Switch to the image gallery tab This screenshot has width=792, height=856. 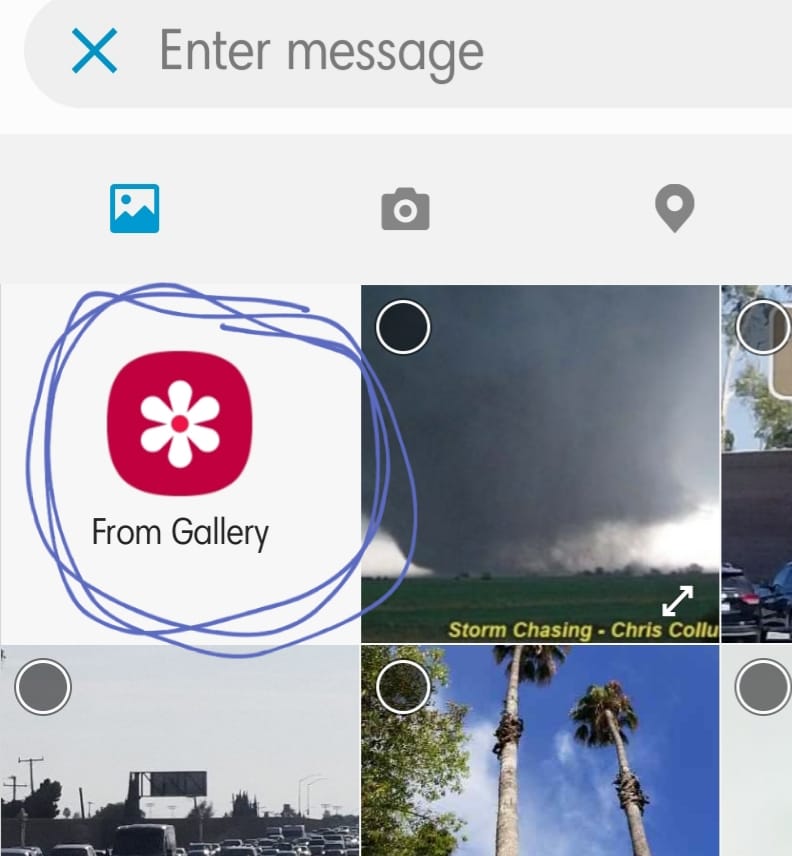click(135, 209)
